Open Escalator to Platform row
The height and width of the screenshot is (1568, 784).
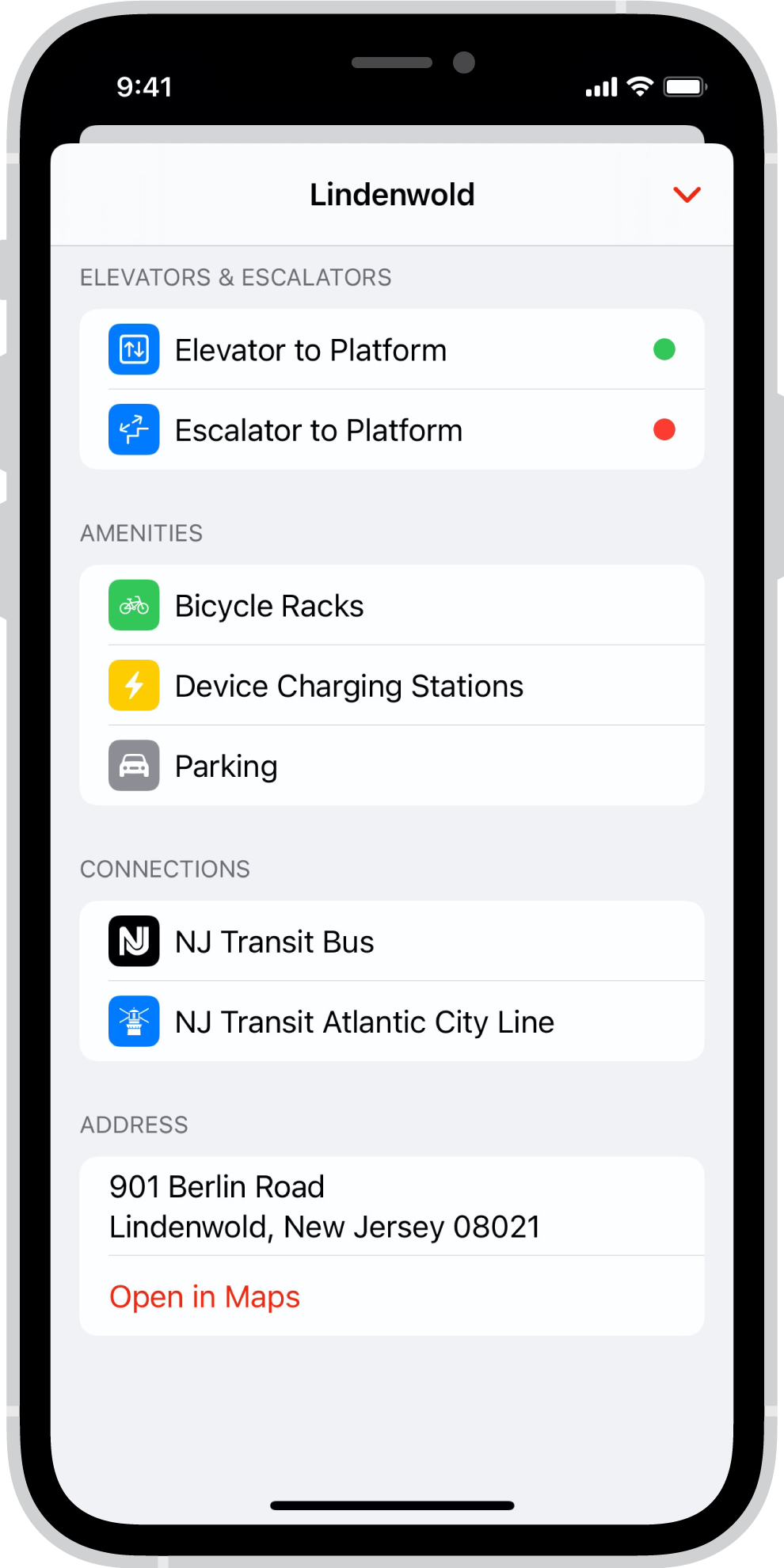point(392,429)
